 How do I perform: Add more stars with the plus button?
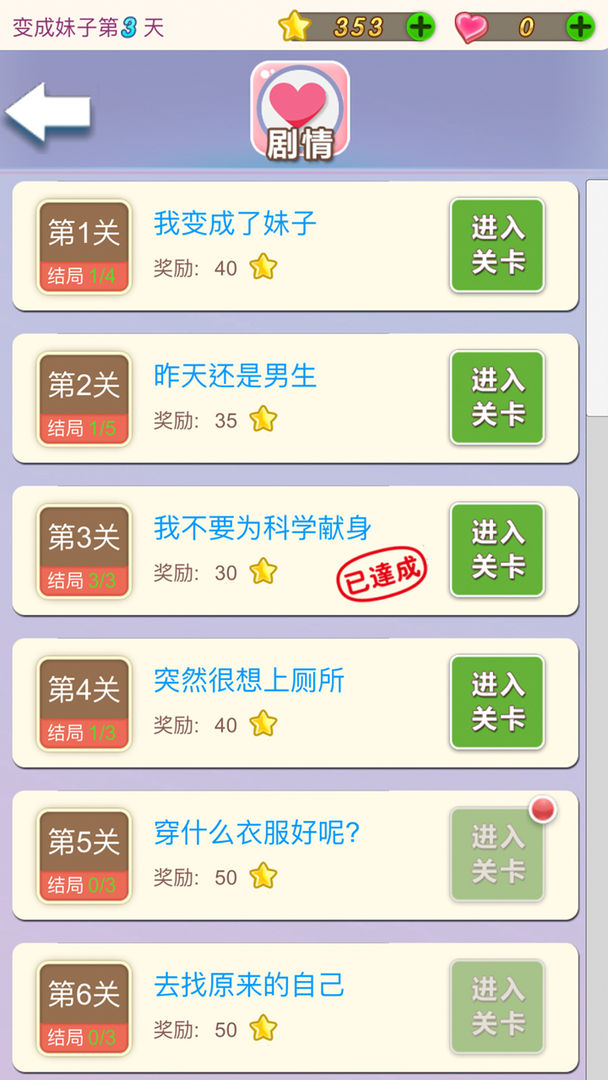(x=420, y=26)
